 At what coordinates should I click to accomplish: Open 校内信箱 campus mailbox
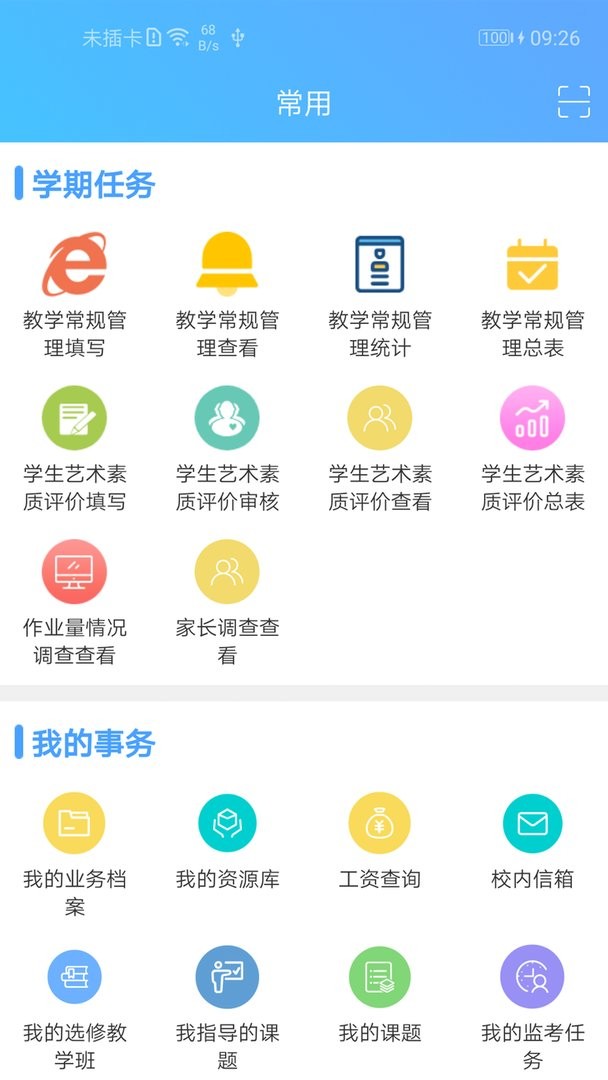[532, 824]
